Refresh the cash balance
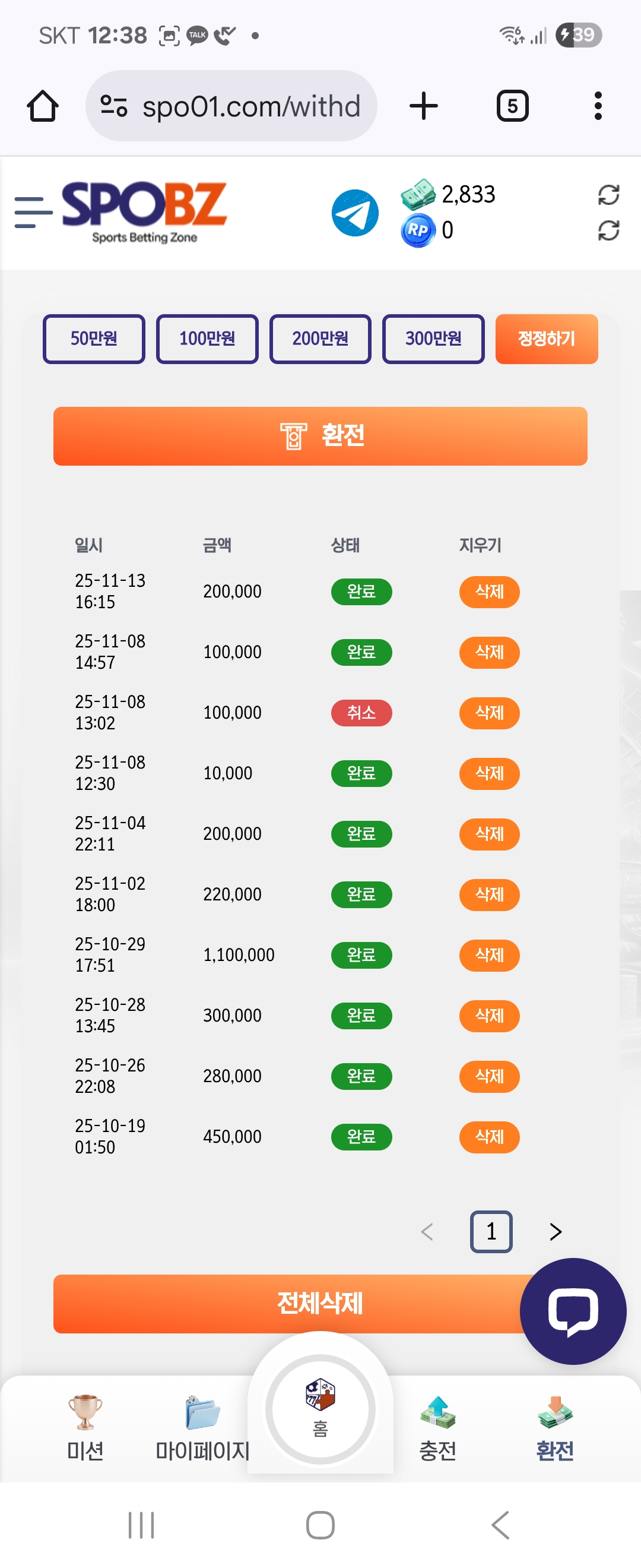The width and height of the screenshot is (641, 1568). point(608,195)
